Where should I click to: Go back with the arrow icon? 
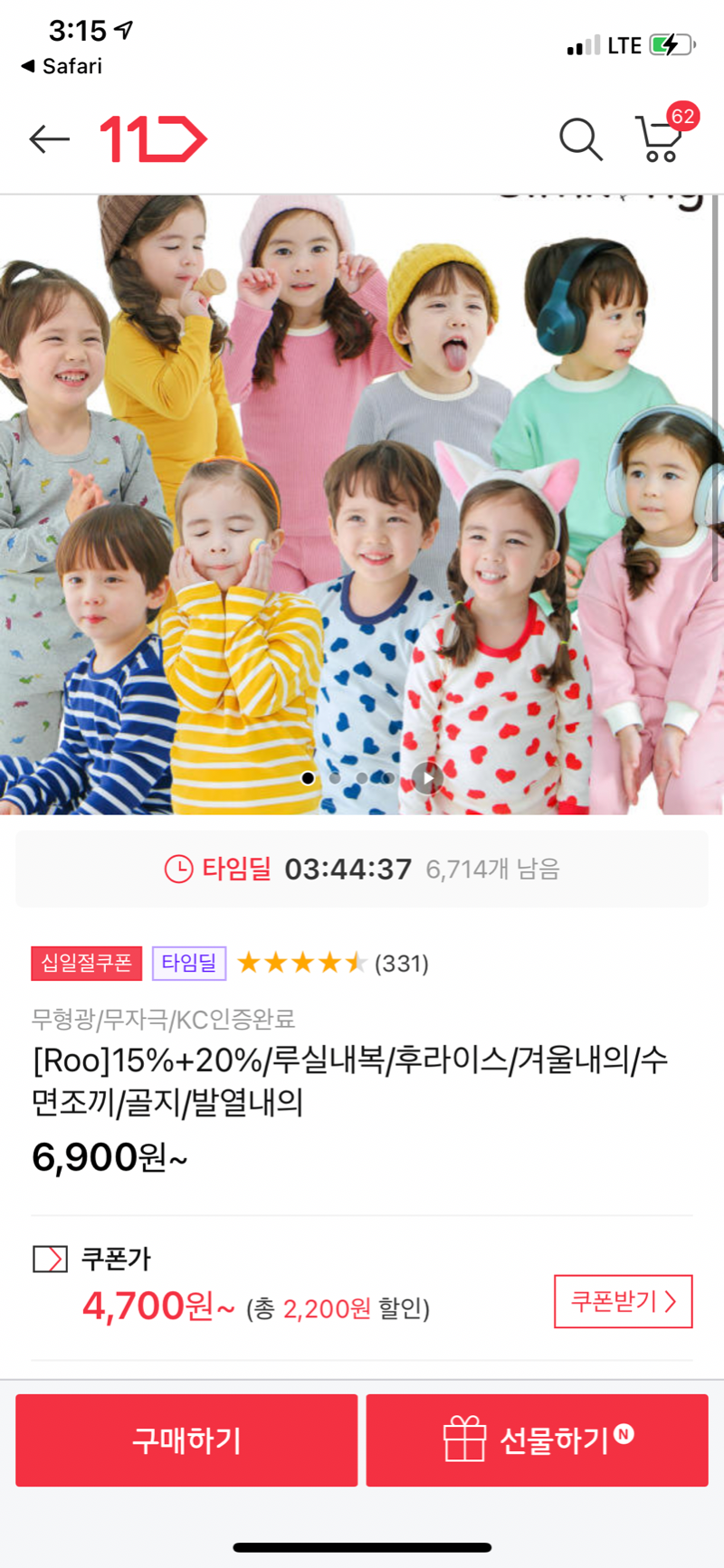coord(50,139)
